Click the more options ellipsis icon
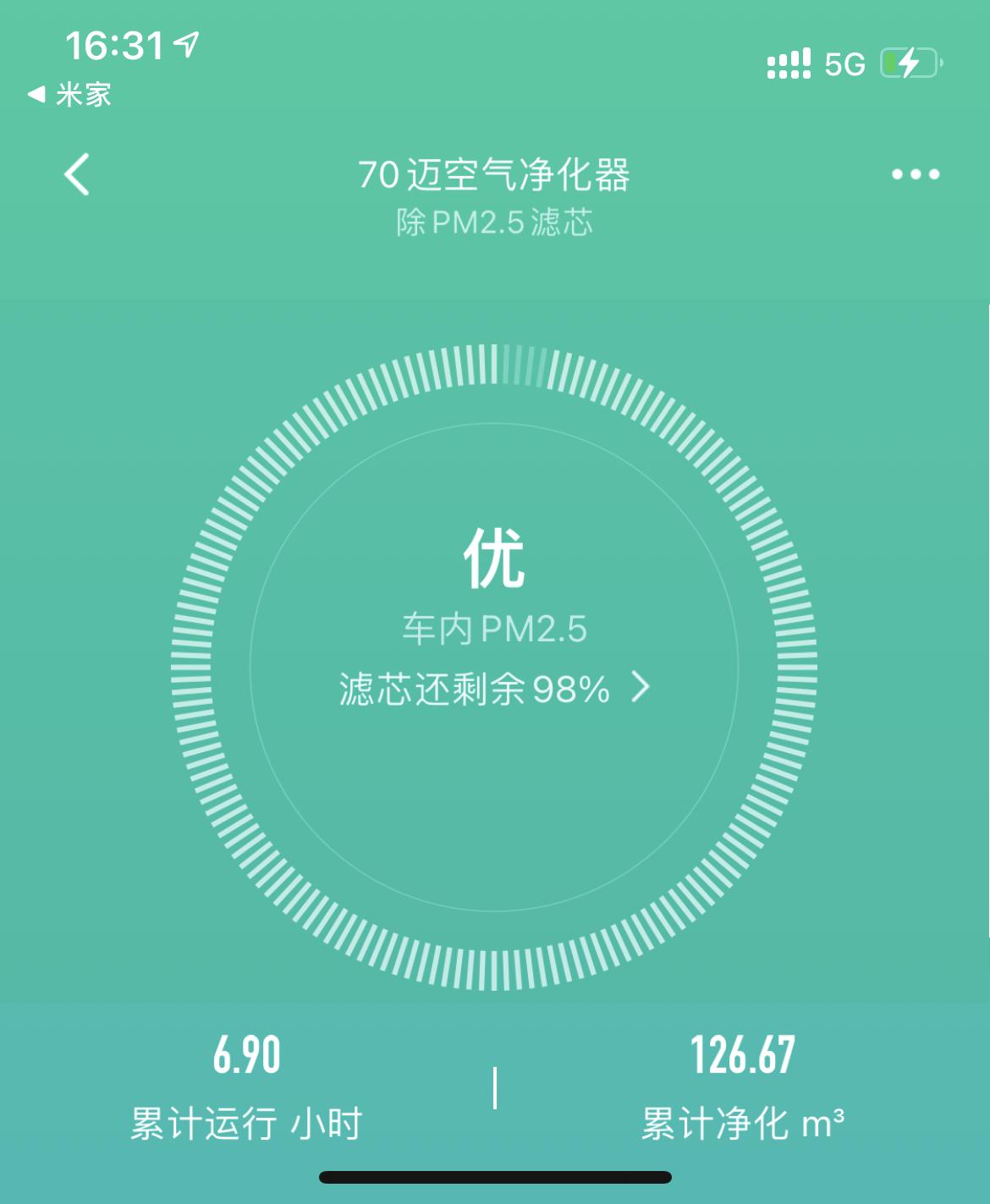990x1204 pixels. click(915, 174)
